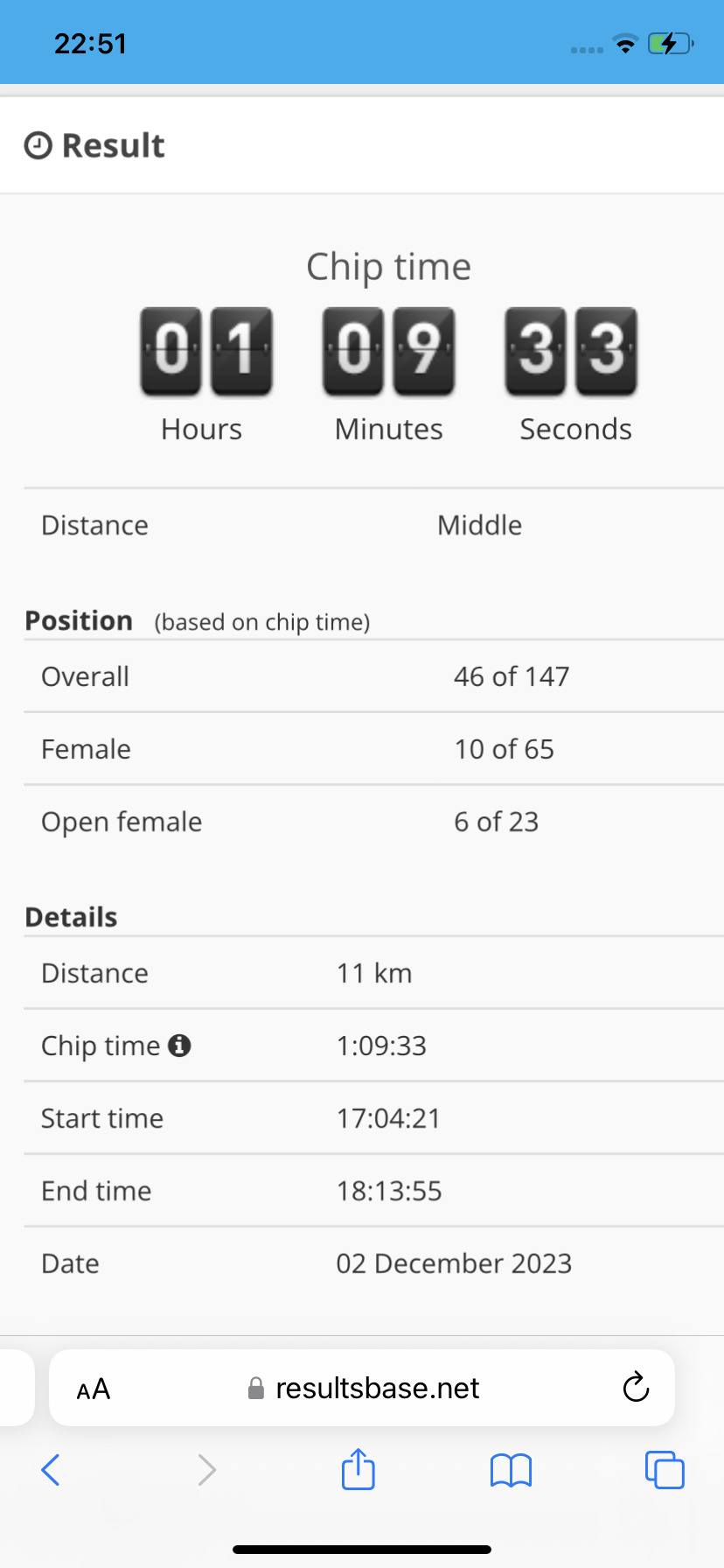This screenshot has height=1568, width=724.
Task: Open the AA reader options
Action: pos(94,1389)
